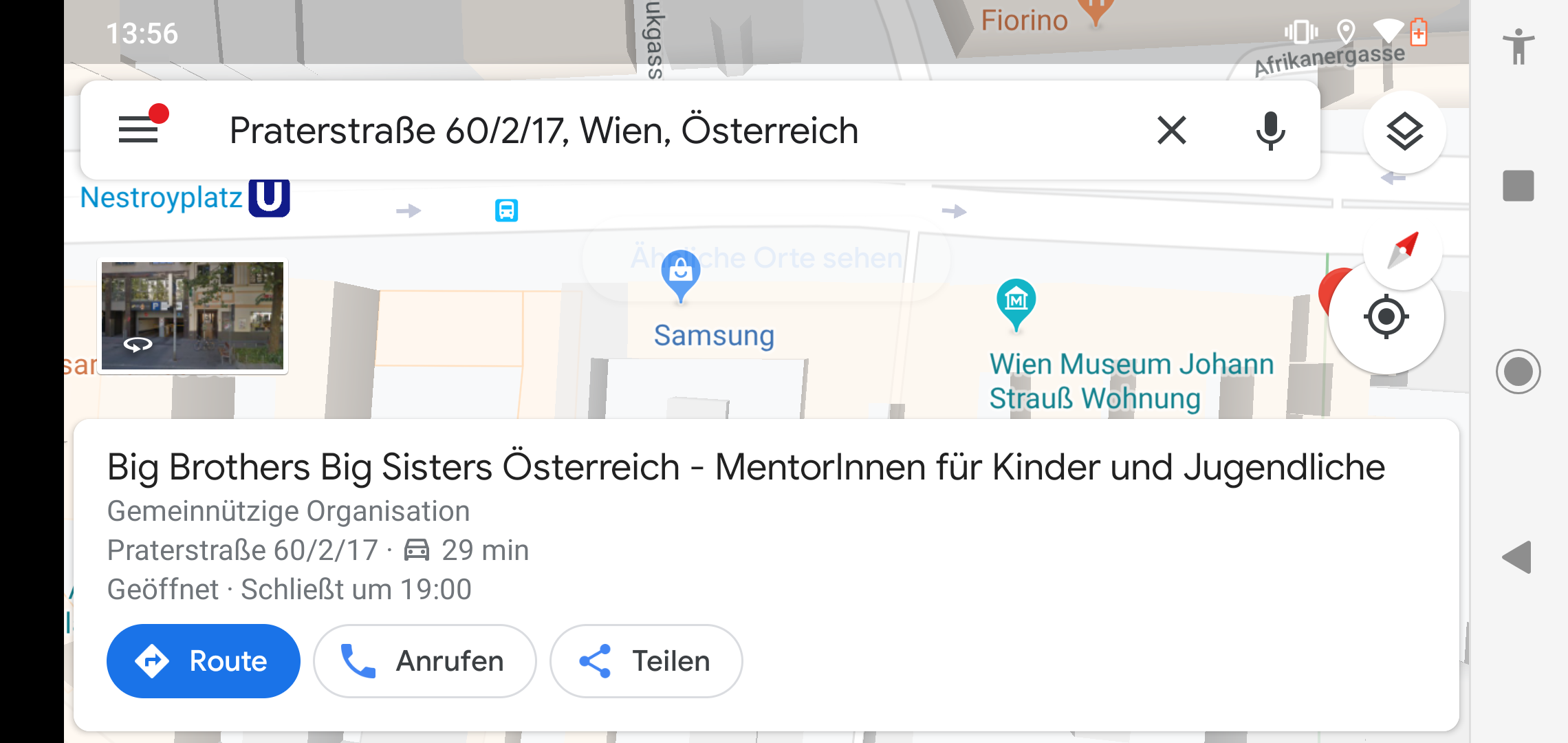This screenshot has height=743, width=1568.
Task: Start voice search with microphone
Action: pyautogui.click(x=1270, y=130)
